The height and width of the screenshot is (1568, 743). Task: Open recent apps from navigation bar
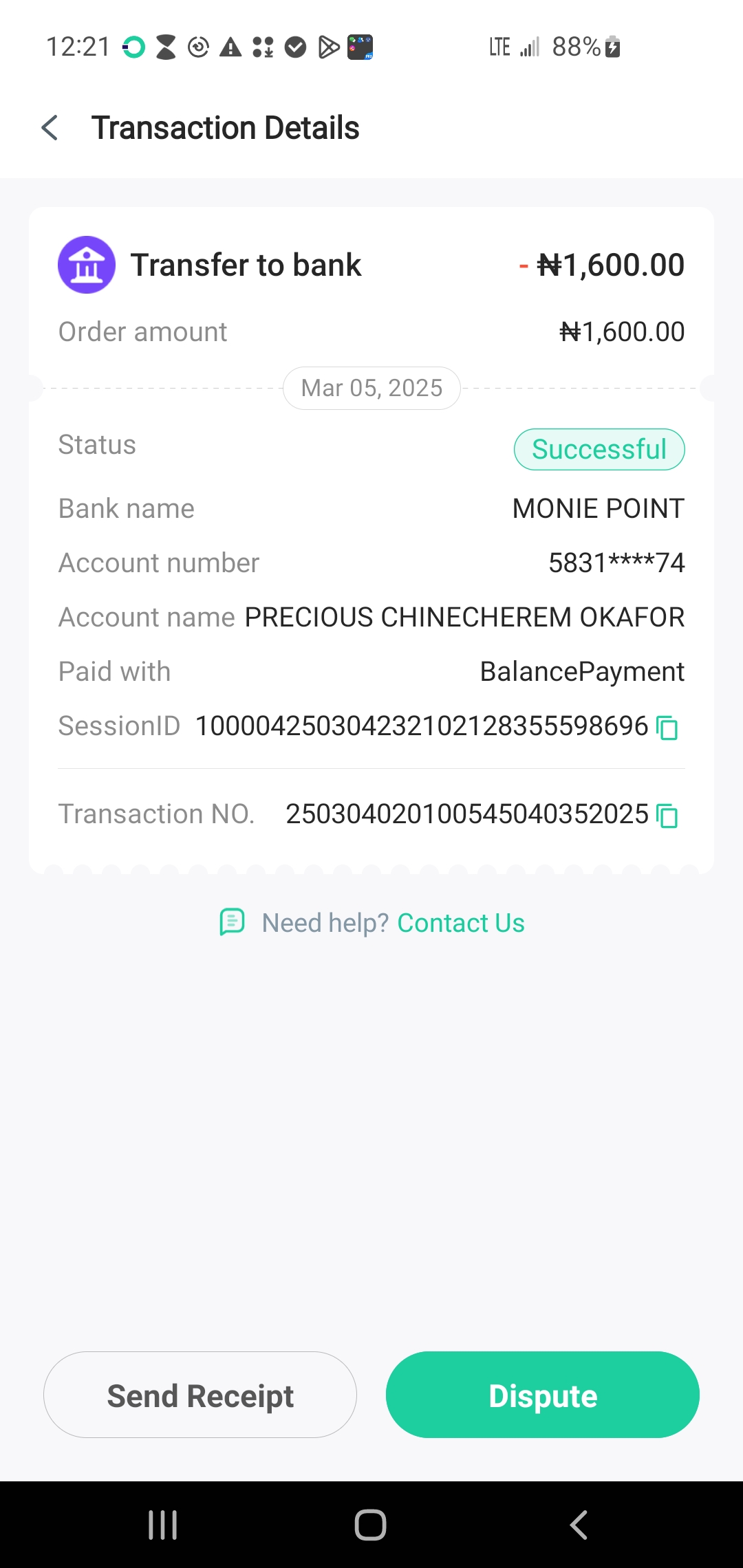(163, 1525)
